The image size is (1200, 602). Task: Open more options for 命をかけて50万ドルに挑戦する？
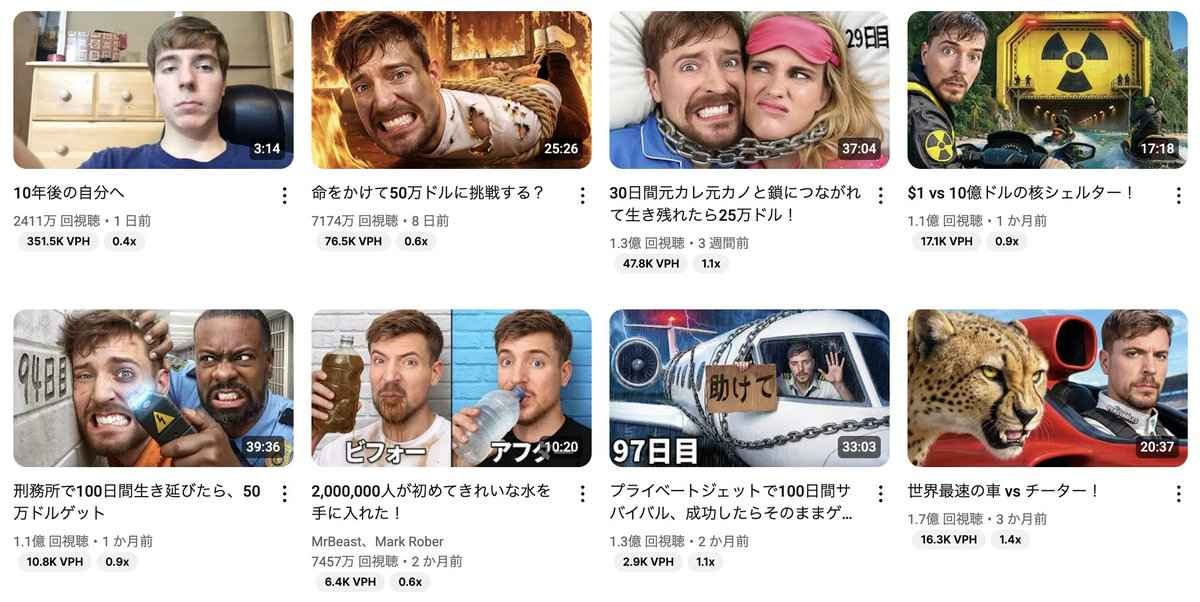pos(582,195)
